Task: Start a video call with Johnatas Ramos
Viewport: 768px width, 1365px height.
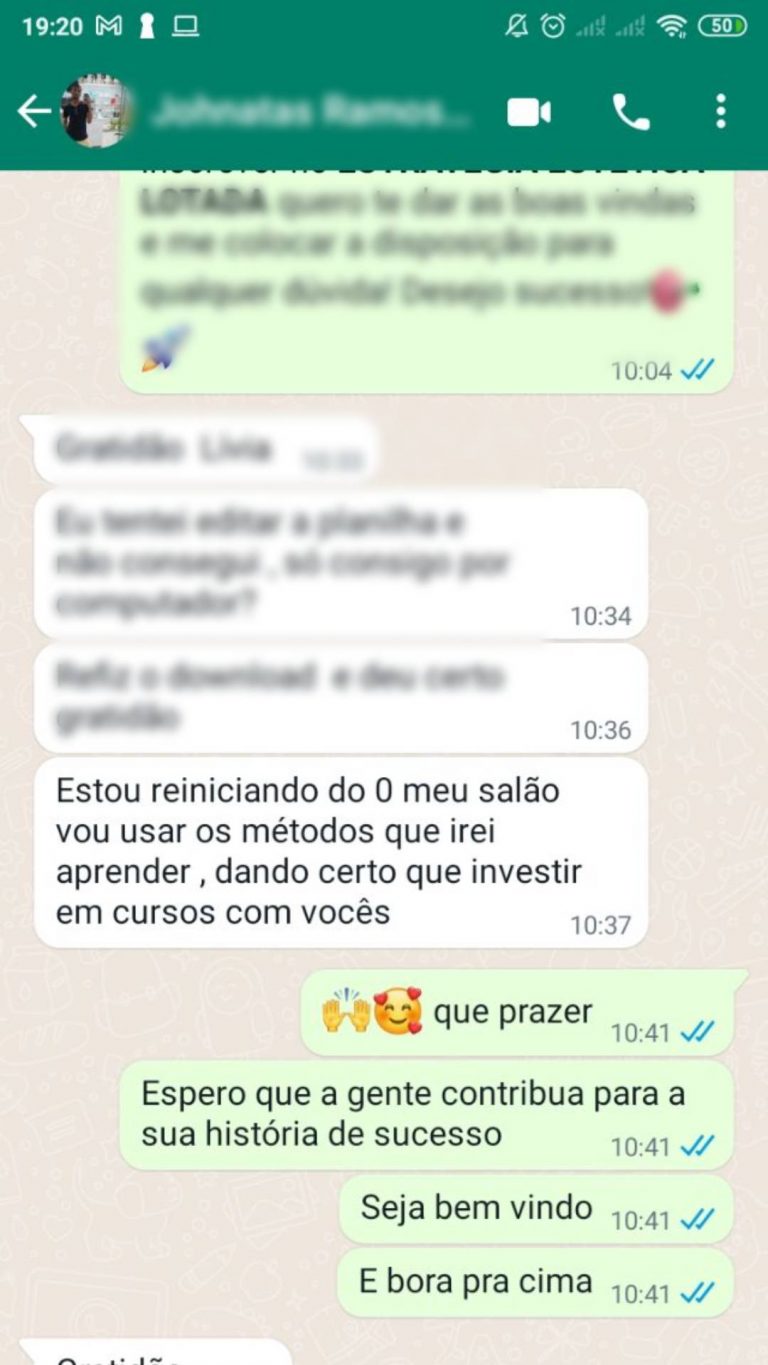Action: [530, 113]
